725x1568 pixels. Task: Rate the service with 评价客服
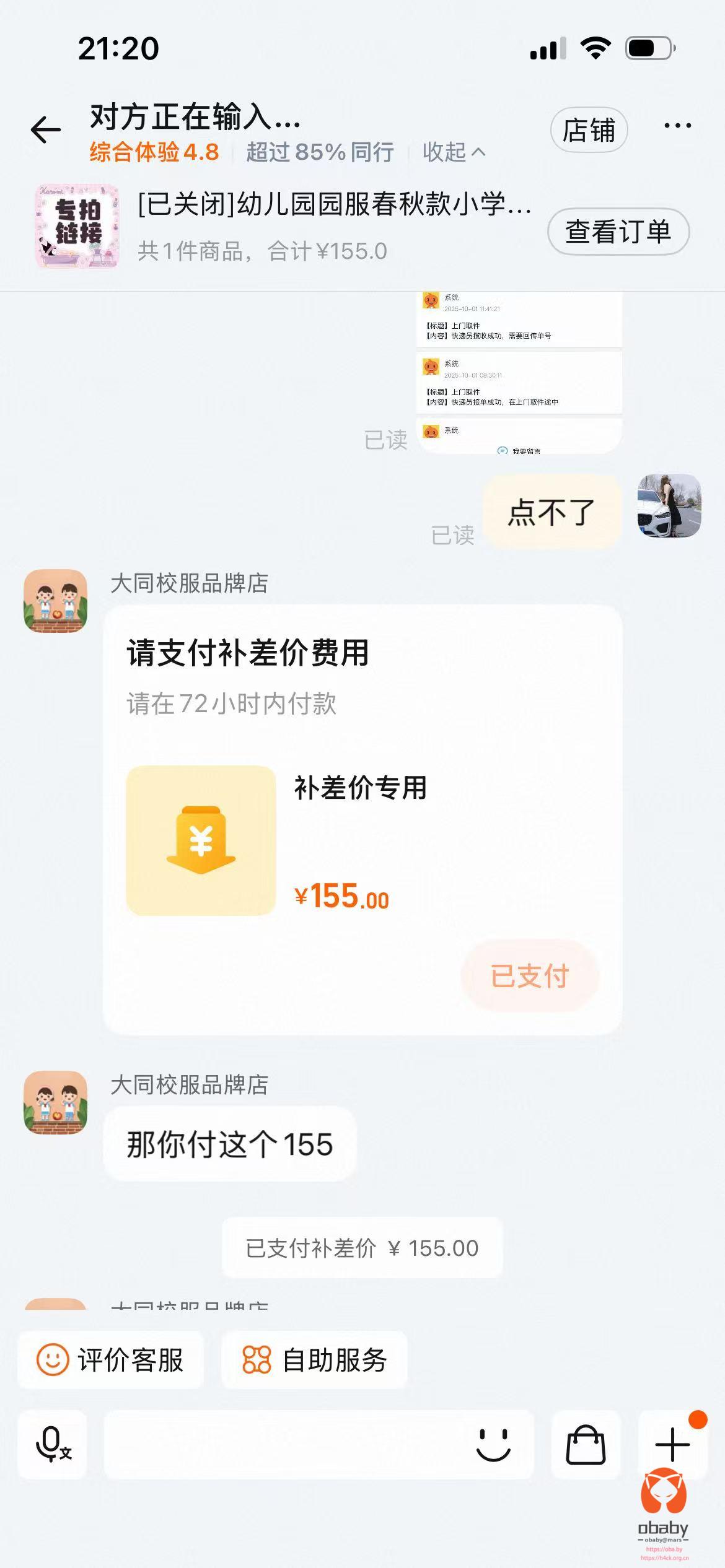(110, 1360)
